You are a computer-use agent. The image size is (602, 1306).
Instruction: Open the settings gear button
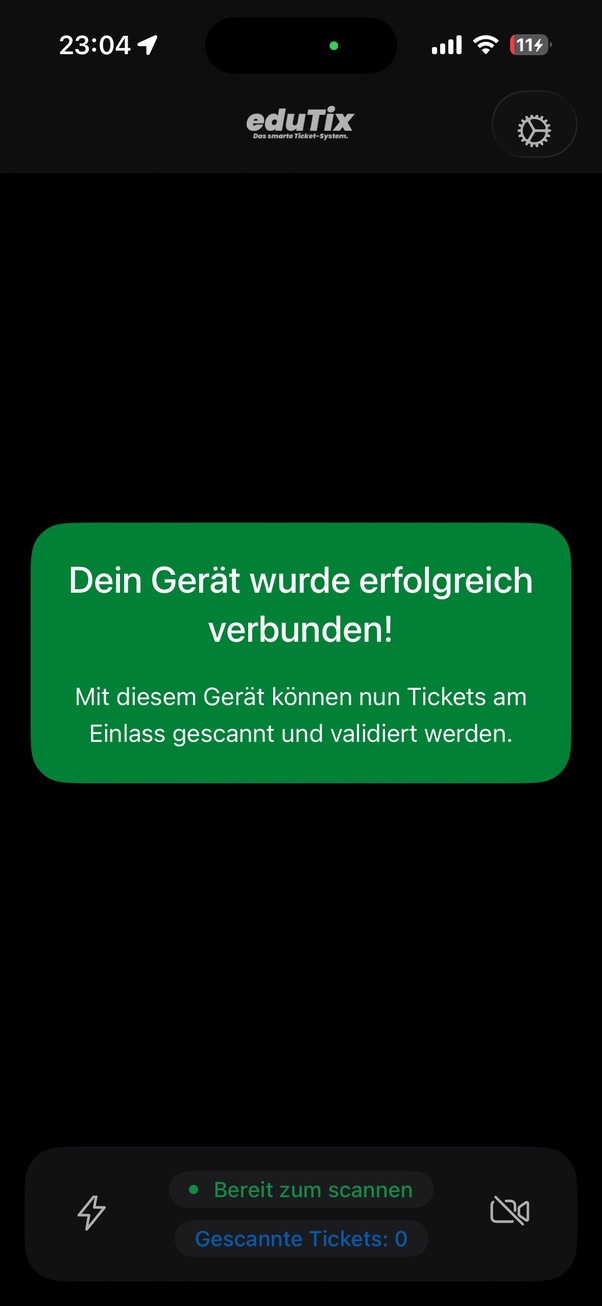point(534,130)
